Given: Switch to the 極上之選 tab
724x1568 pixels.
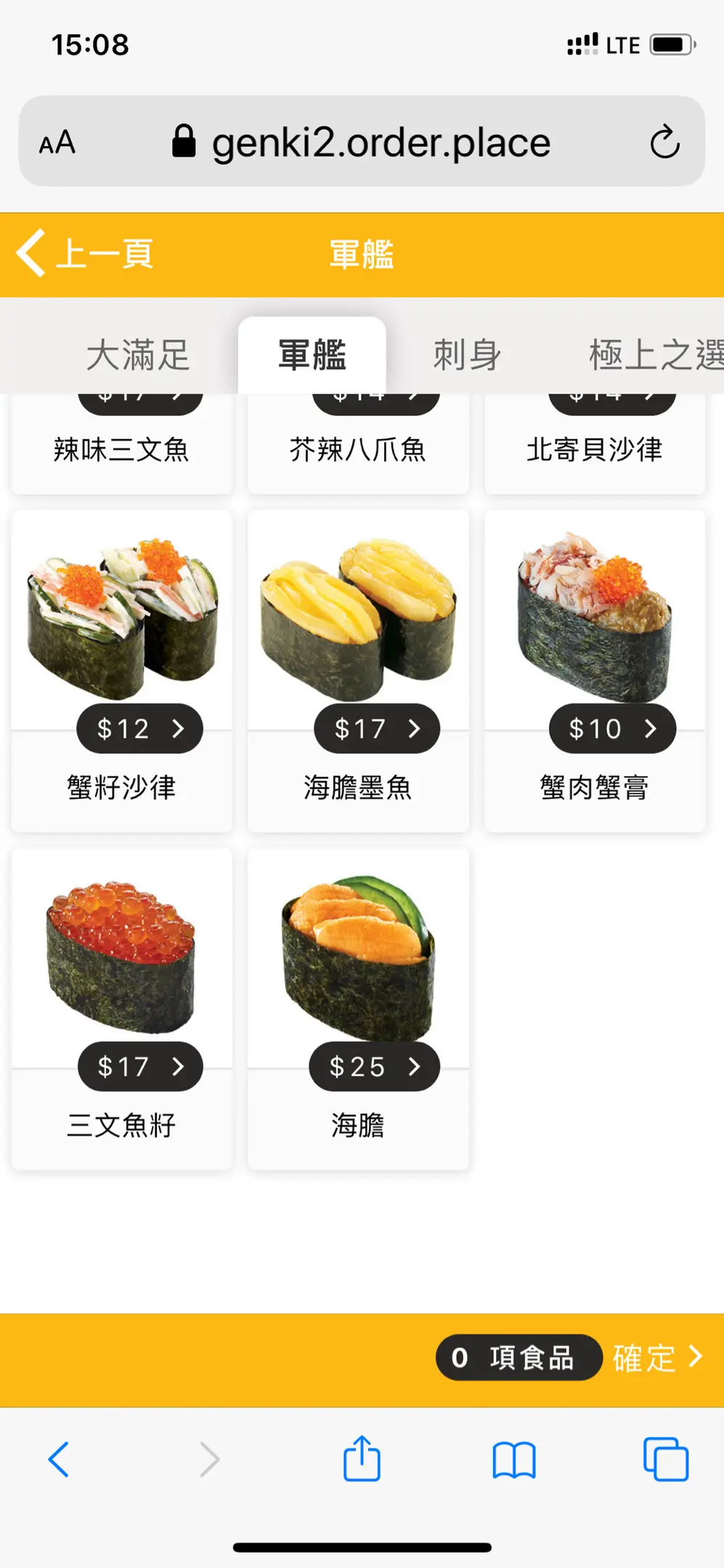Looking at the screenshot, I should tap(654, 356).
